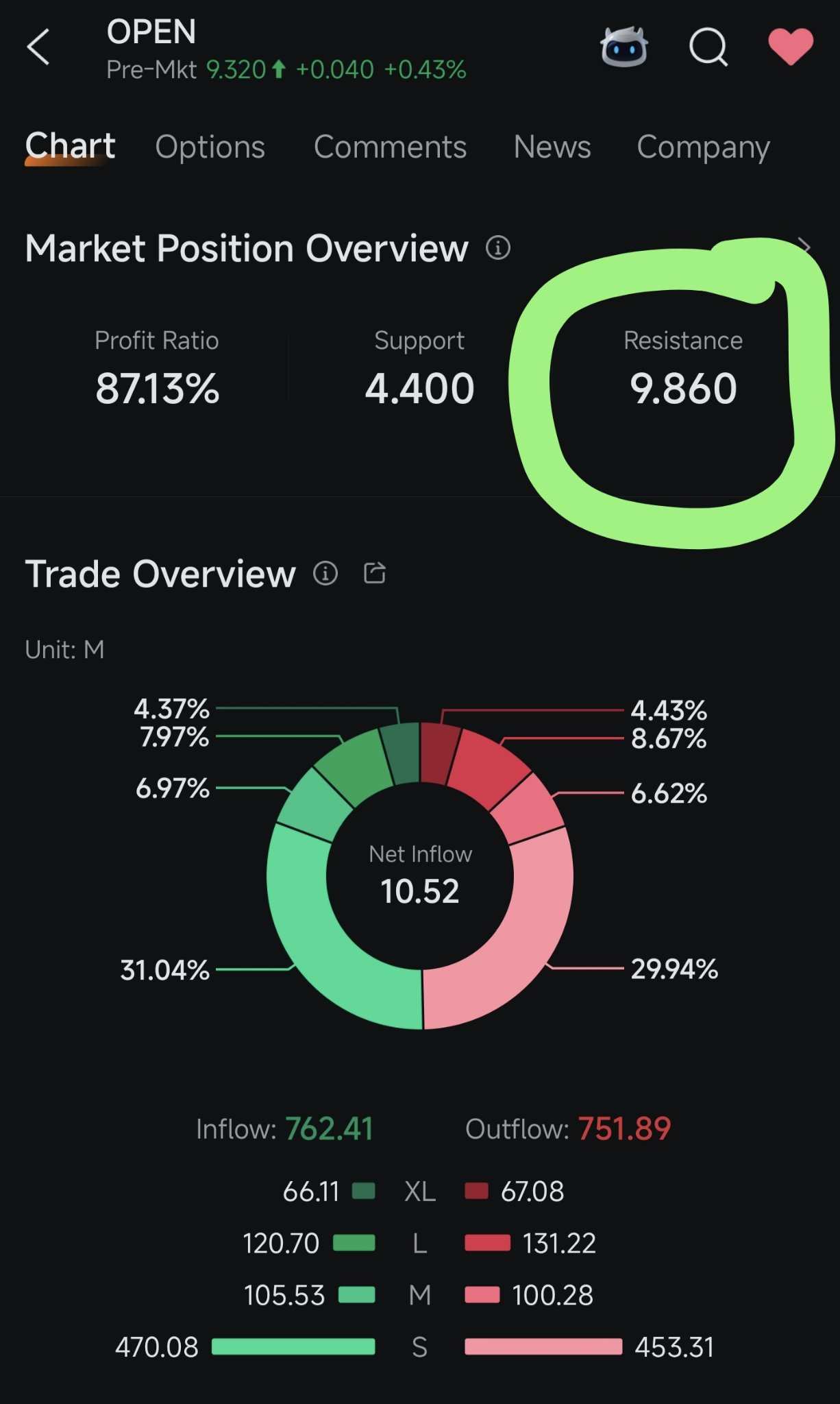
Task: Select the XL inflow color bar
Action: (364, 1191)
